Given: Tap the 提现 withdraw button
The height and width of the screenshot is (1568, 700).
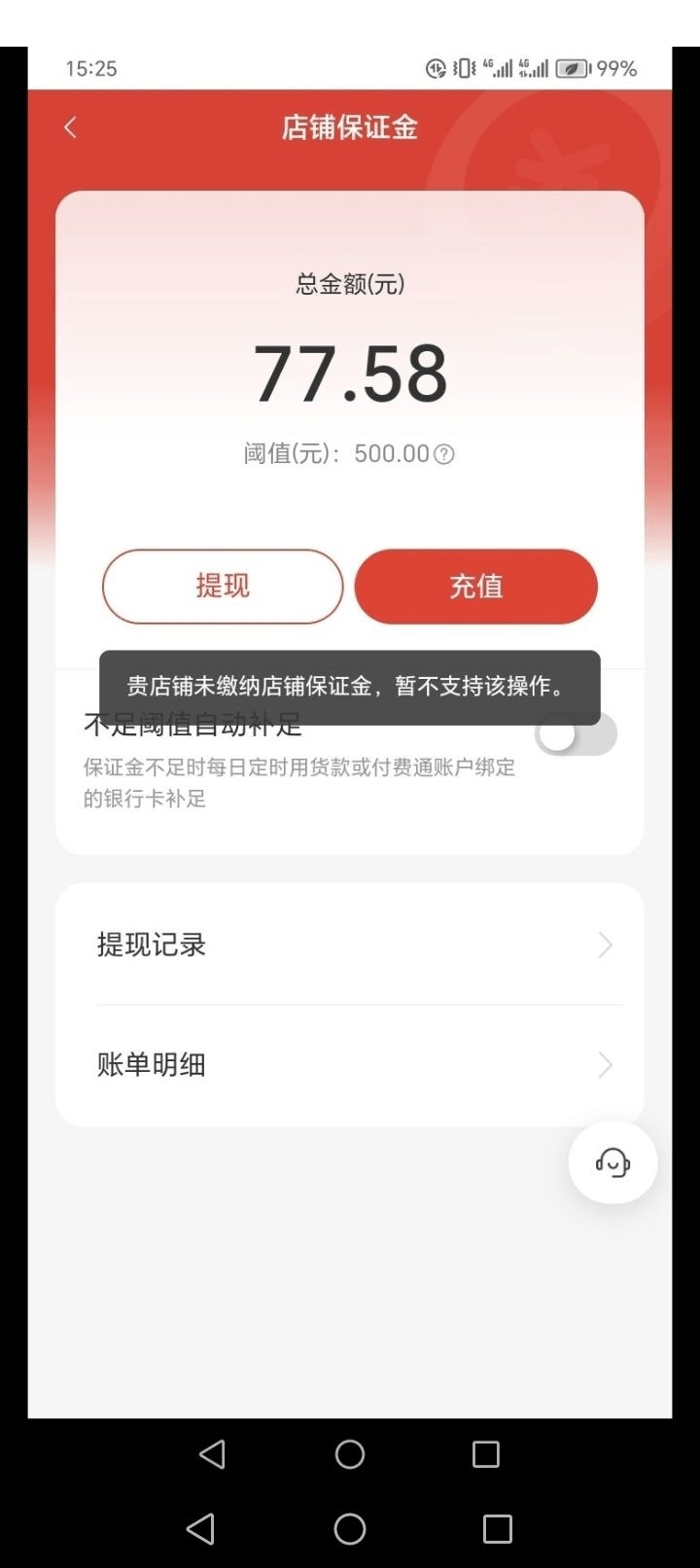Looking at the screenshot, I should coord(223,586).
